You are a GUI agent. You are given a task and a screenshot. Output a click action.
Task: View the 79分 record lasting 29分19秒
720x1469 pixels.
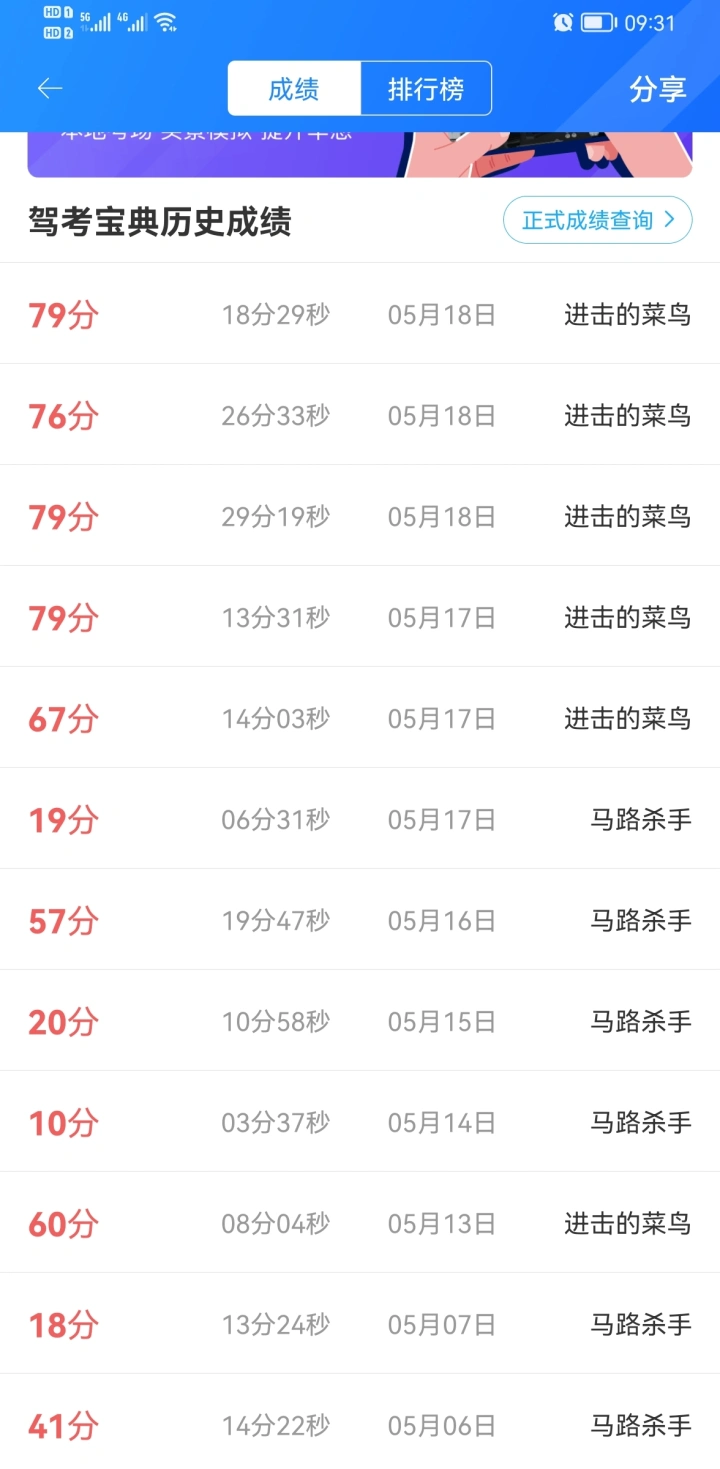pyautogui.click(x=360, y=516)
